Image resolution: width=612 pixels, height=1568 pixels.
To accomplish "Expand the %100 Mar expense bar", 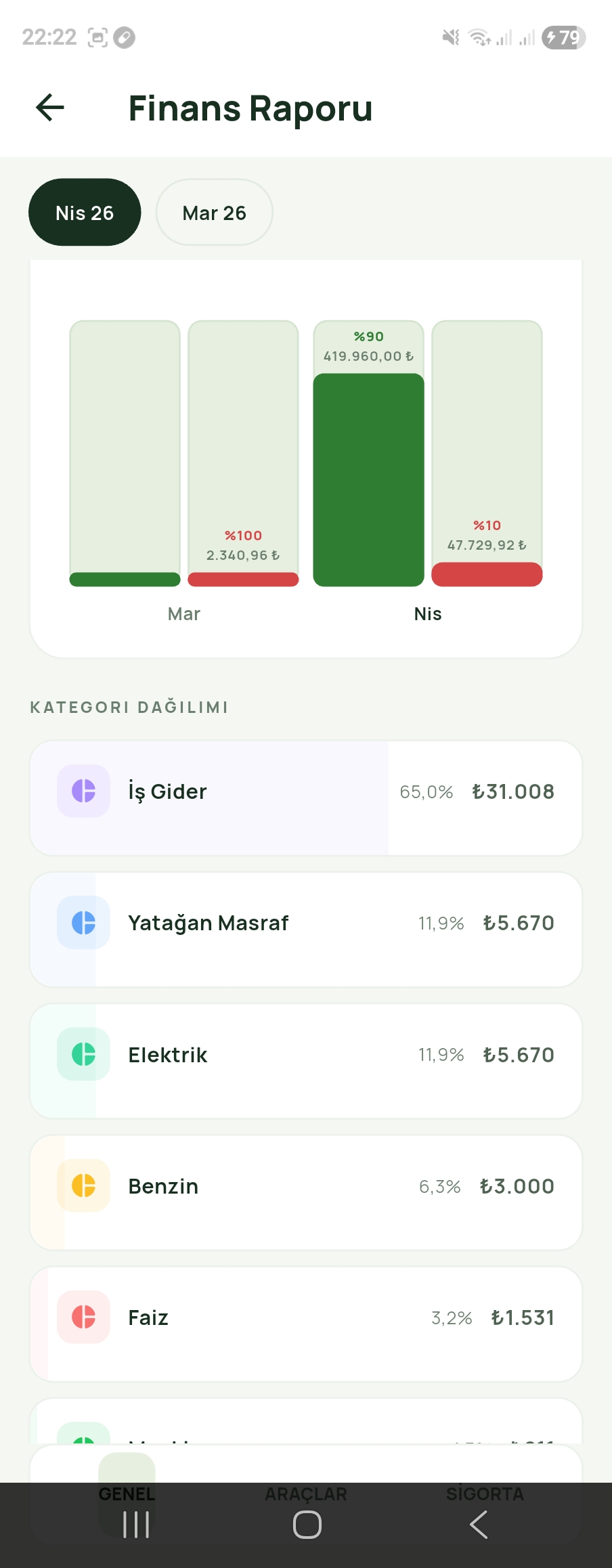I will (x=243, y=579).
